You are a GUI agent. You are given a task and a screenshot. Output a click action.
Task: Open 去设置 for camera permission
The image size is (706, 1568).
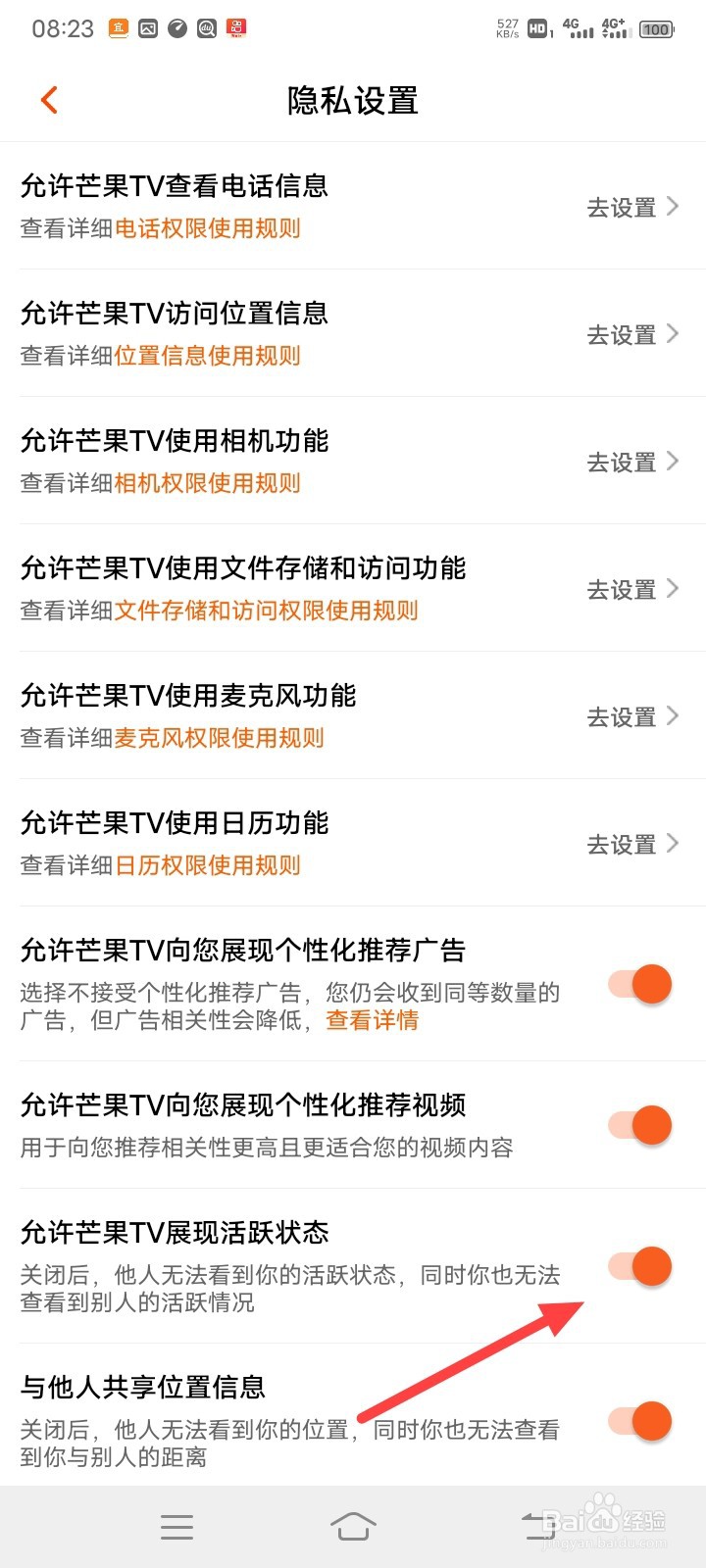coord(632,462)
